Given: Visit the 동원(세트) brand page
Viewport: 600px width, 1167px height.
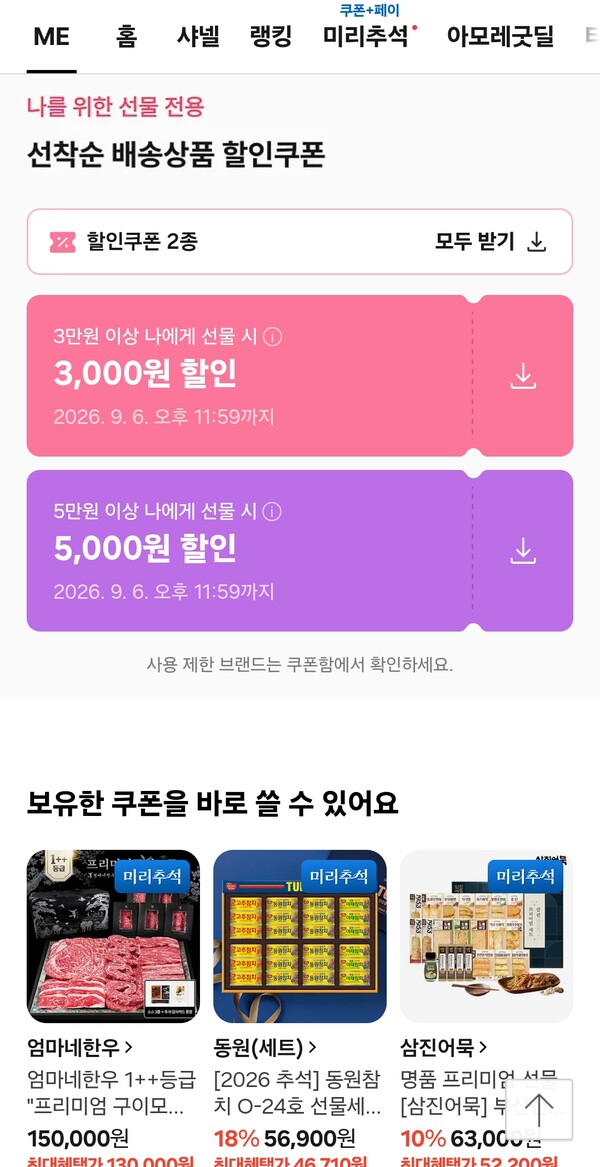Looking at the screenshot, I should point(266,1048).
